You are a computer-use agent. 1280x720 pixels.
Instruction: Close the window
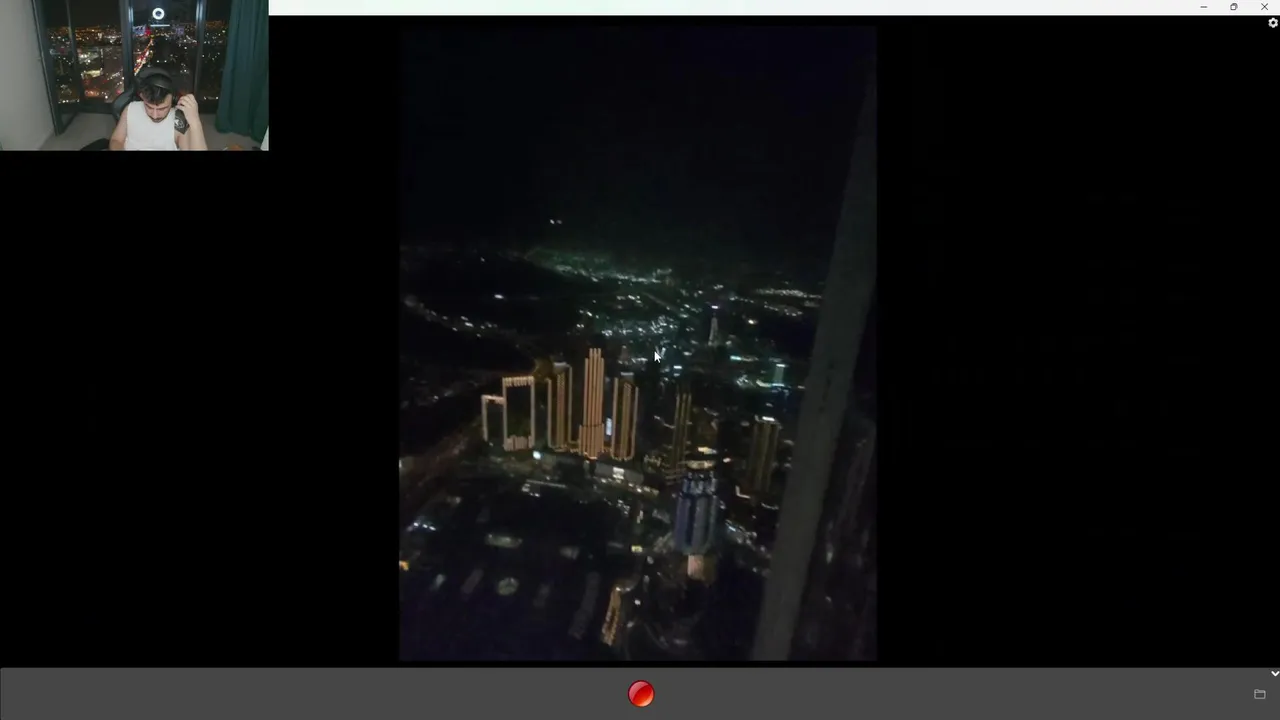(x=1264, y=7)
